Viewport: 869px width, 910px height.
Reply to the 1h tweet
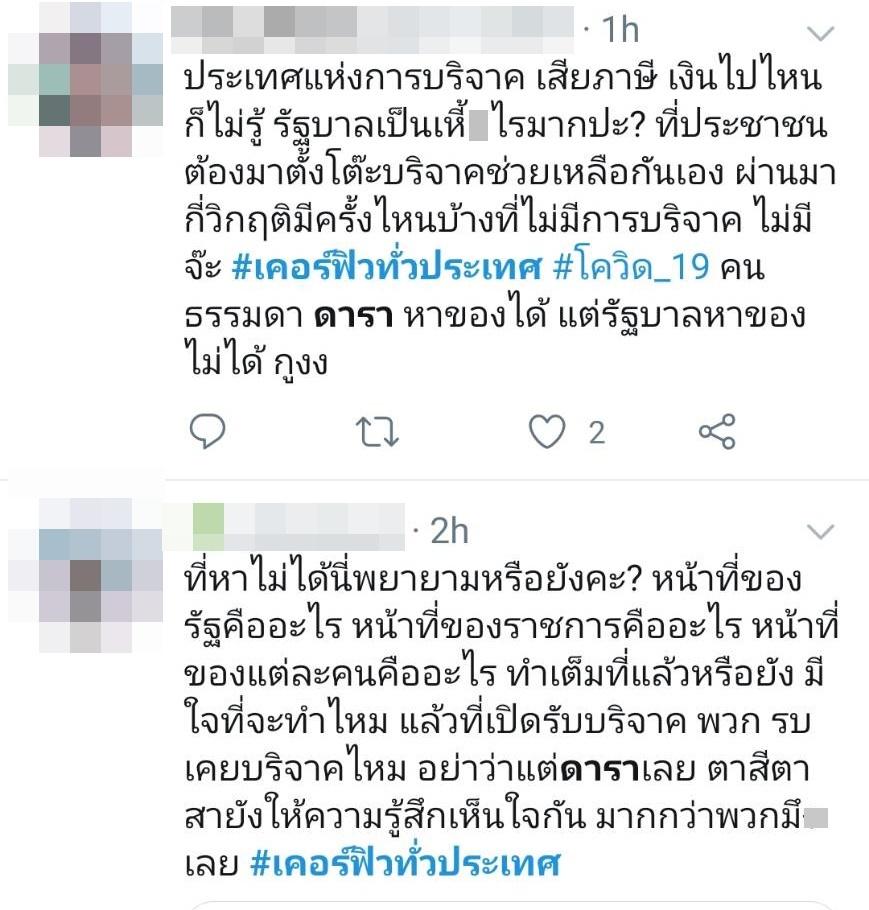click(x=208, y=431)
